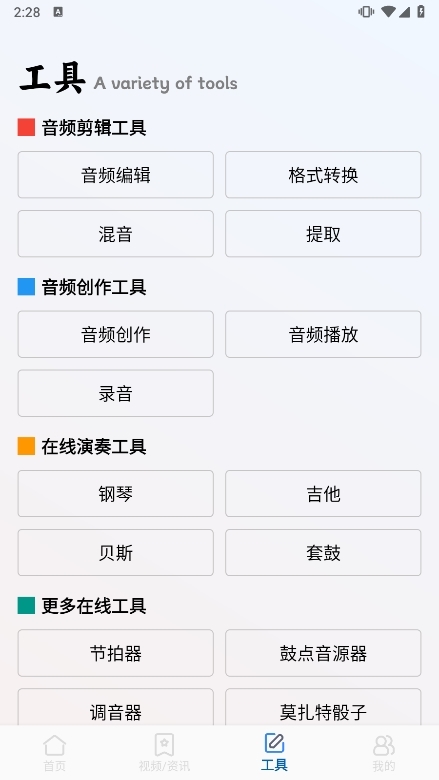439x780 pixels.
Task: Open the 鼓点音源器 drum sound tool
Action: click(x=323, y=653)
